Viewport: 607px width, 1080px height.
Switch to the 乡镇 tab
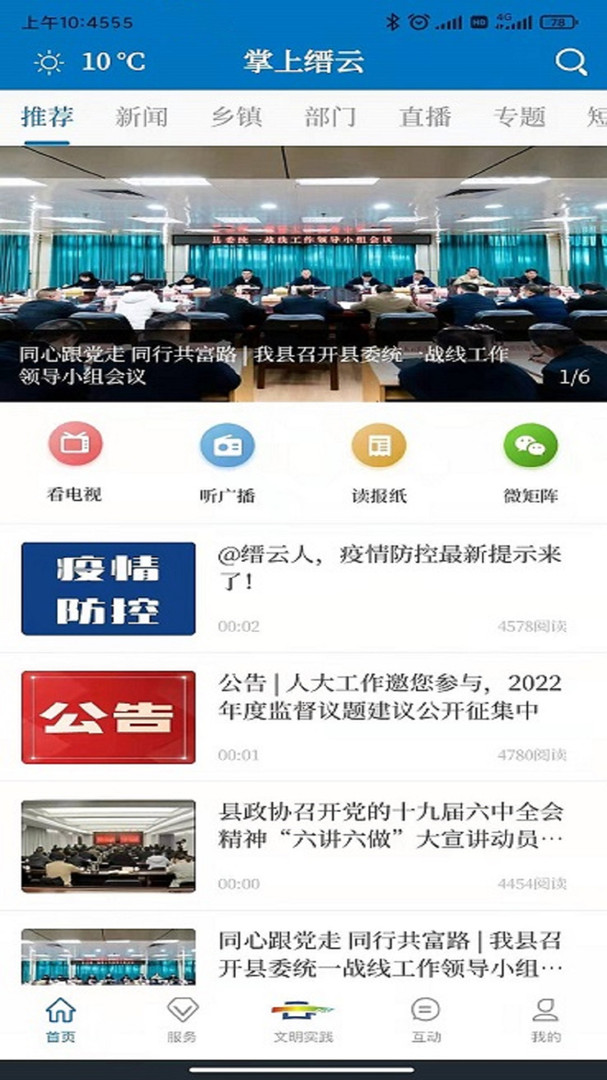click(236, 116)
